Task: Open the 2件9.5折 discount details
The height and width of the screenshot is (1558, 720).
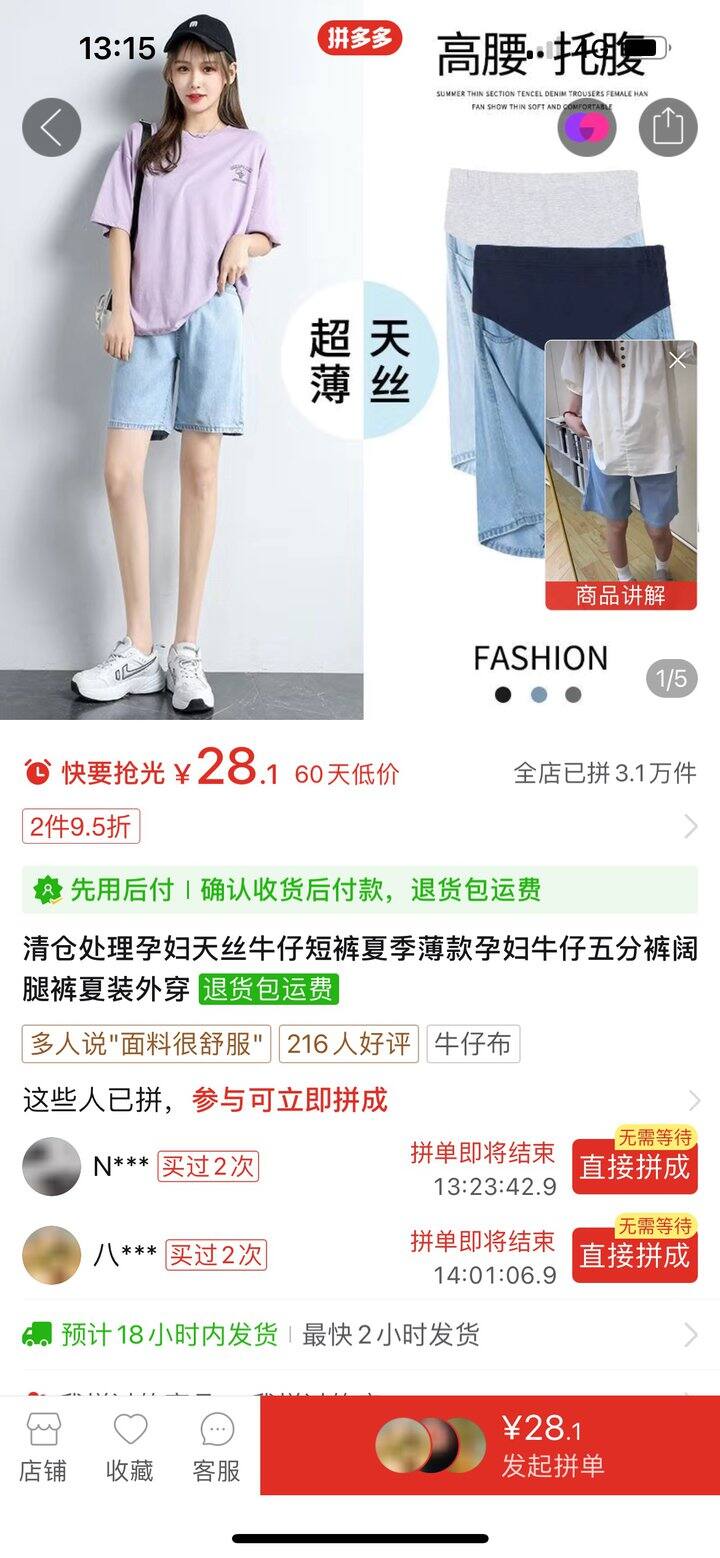Action: tap(82, 826)
